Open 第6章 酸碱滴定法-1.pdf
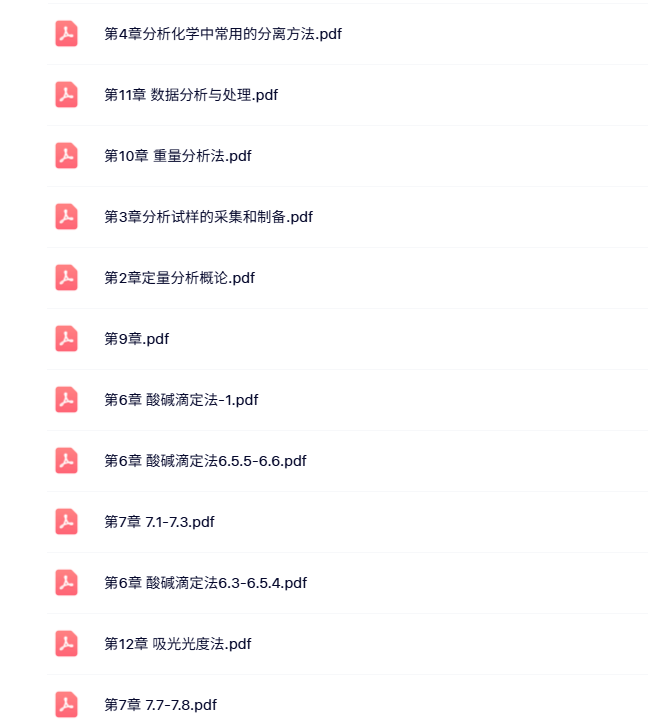The width and height of the screenshot is (648, 726). tap(181, 400)
